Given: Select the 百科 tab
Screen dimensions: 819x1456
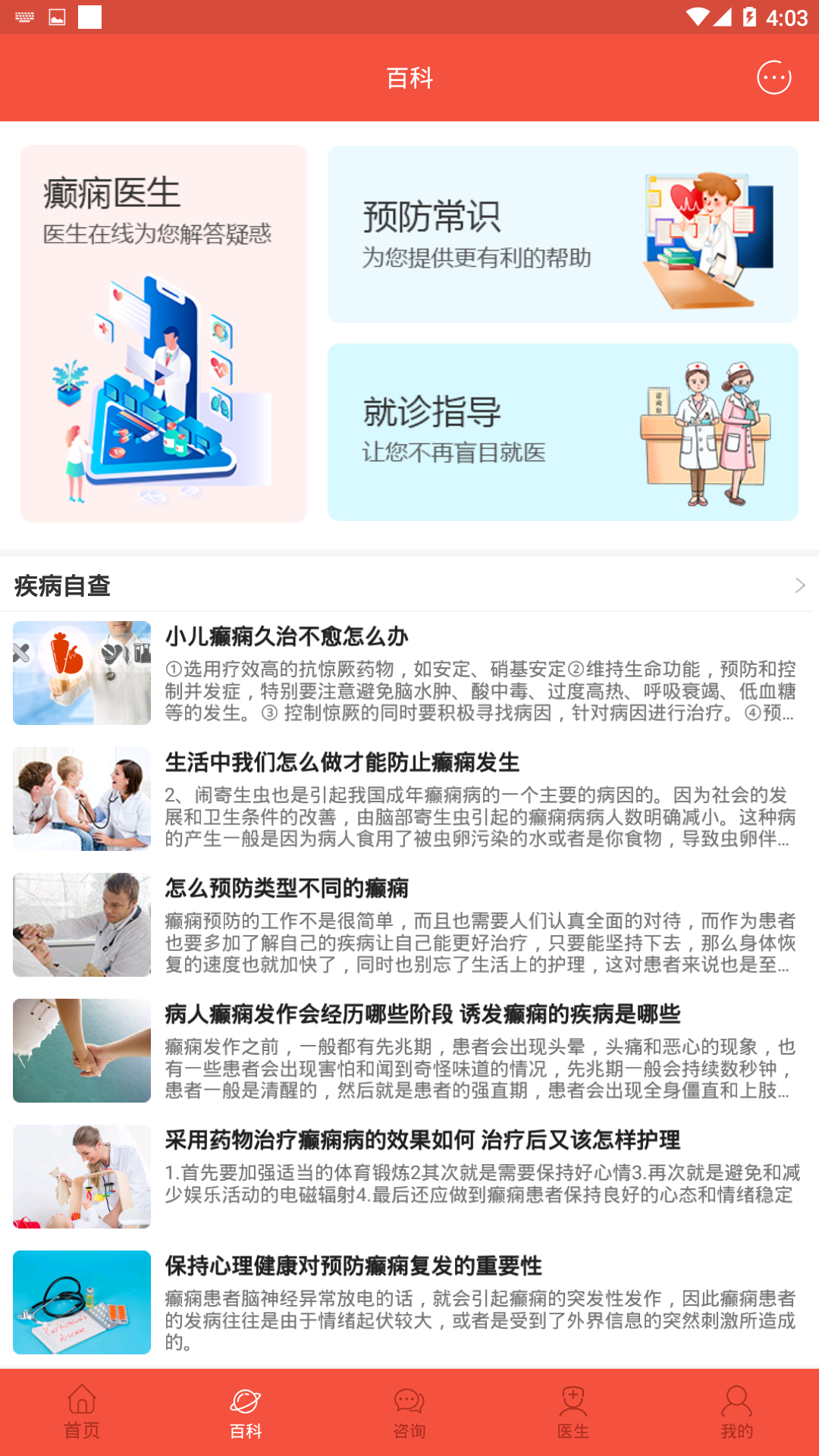Looking at the screenshot, I should 246,1412.
